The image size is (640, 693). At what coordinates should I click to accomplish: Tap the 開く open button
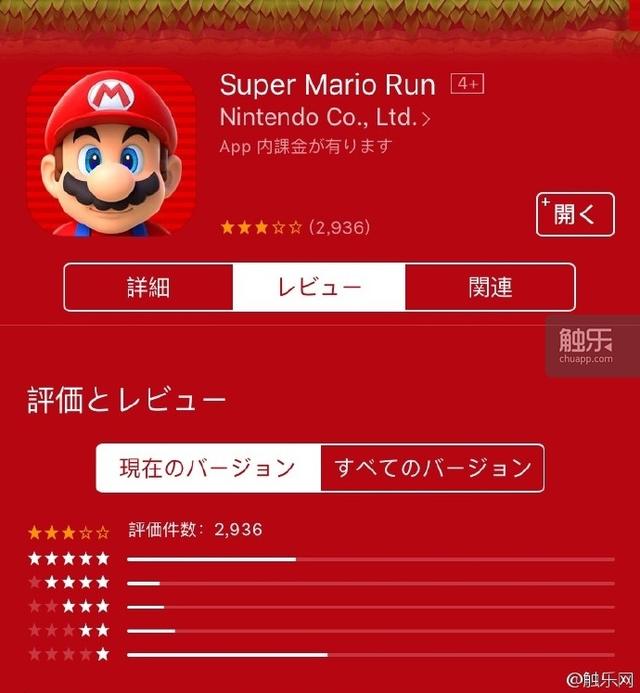(x=574, y=214)
